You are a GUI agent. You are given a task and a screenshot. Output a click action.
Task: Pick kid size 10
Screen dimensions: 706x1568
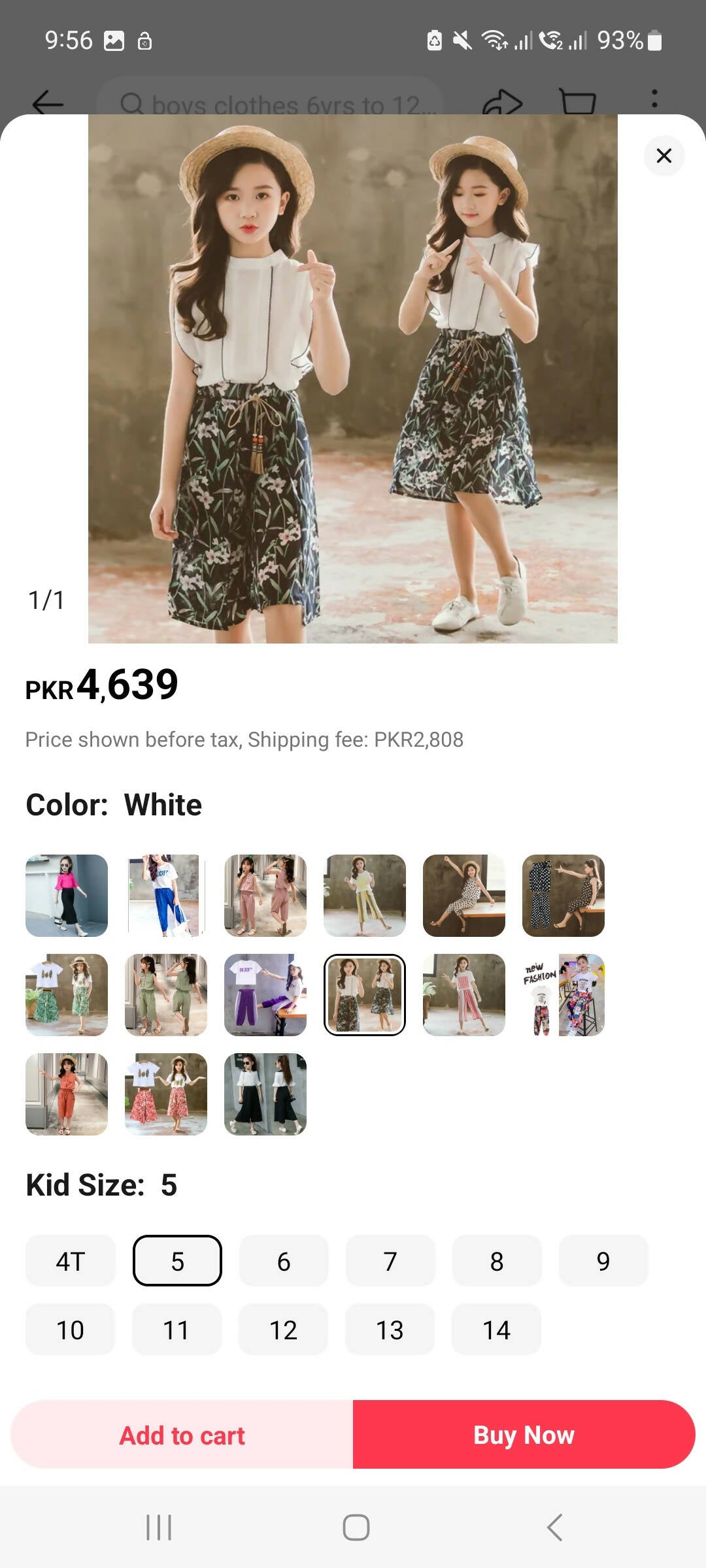click(70, 1330)
